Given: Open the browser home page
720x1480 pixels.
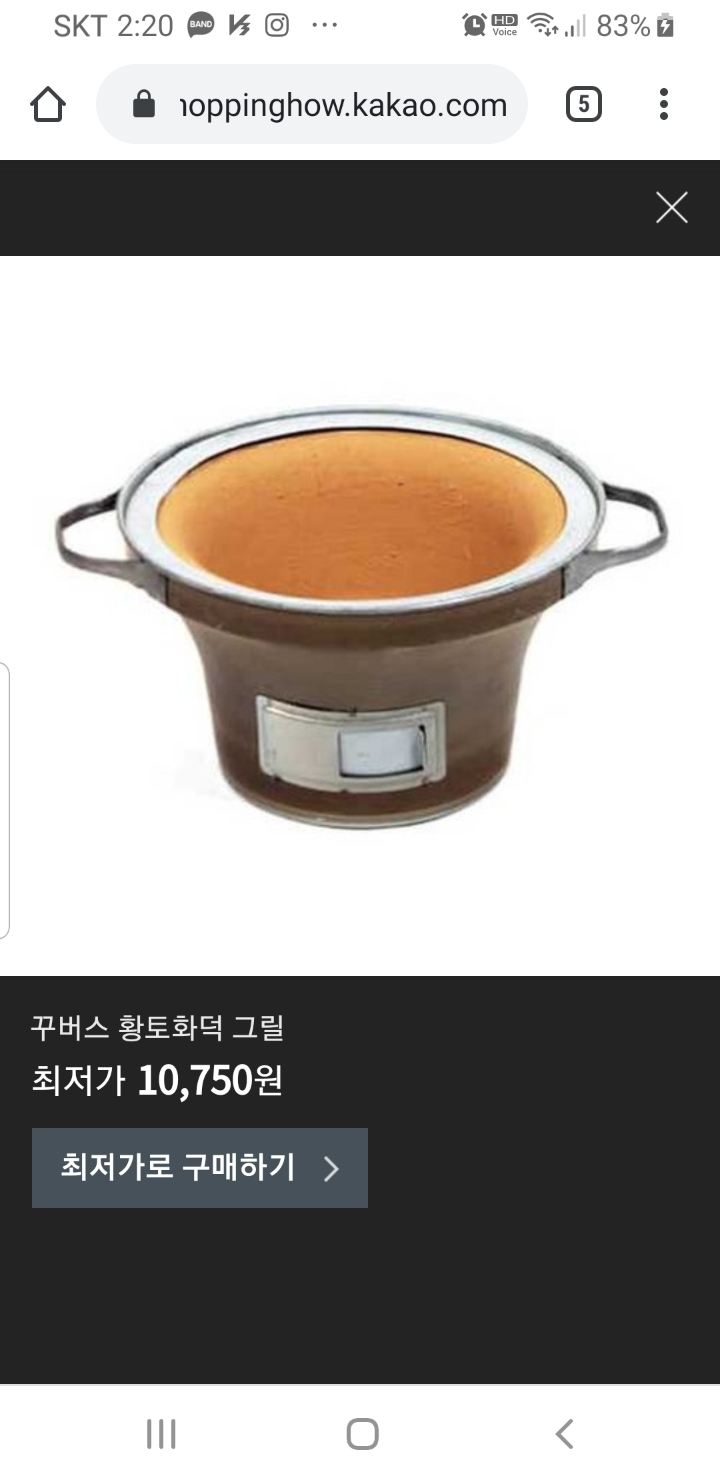Looking at the screenshot, I should pyautogui.click(x=48, y=104).
